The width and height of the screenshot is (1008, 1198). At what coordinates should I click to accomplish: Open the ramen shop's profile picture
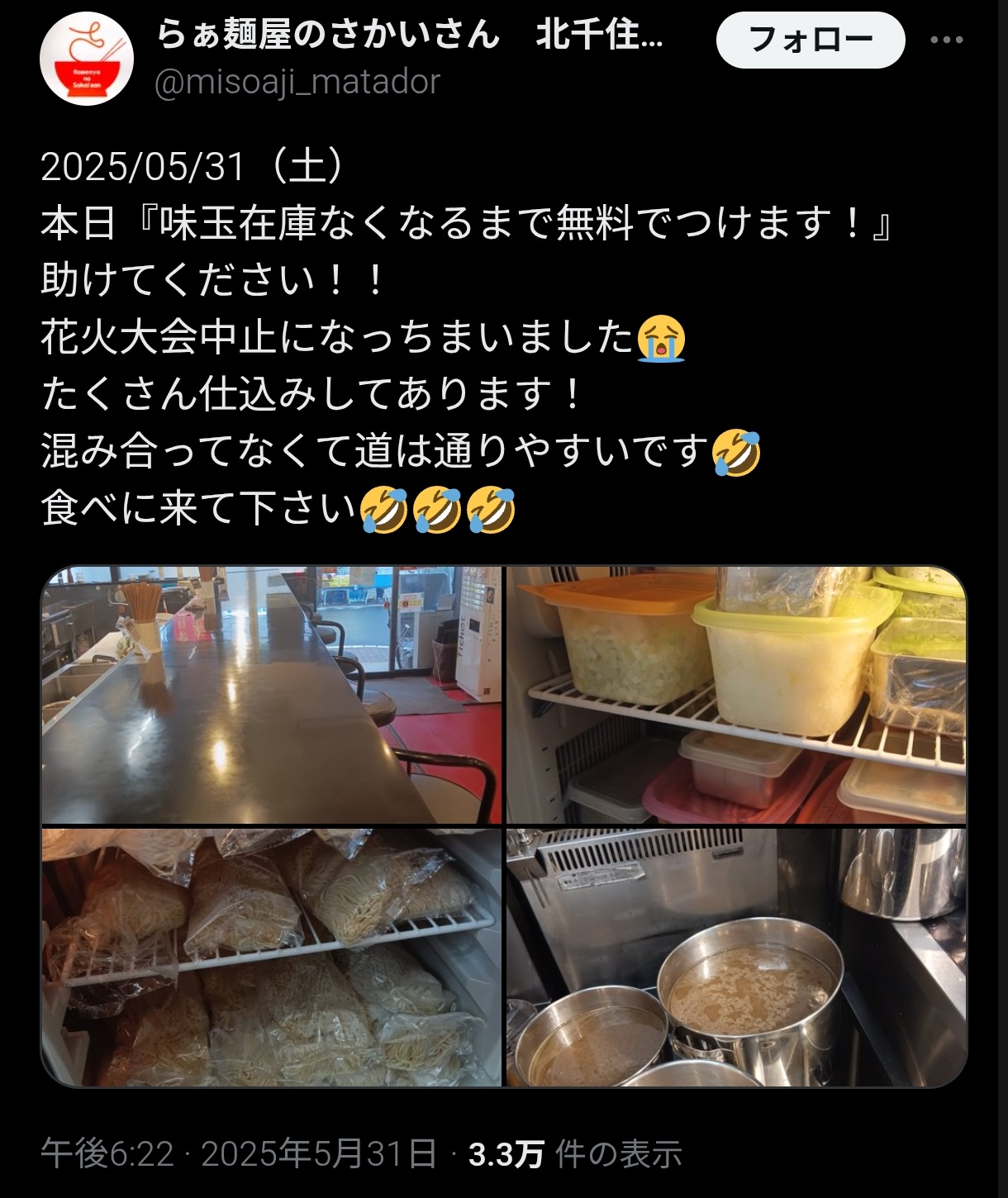pos(87,59)
